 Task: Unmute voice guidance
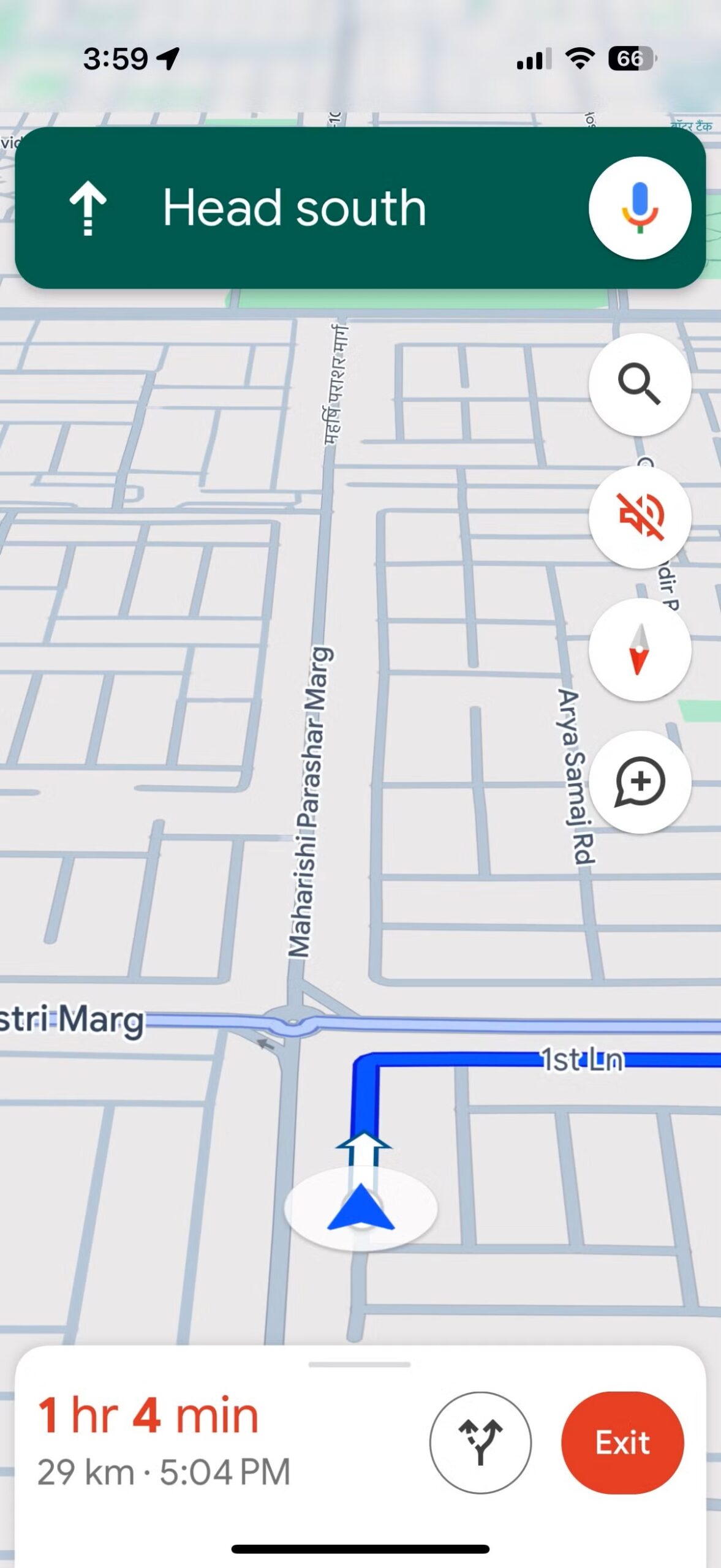point(640,517)
